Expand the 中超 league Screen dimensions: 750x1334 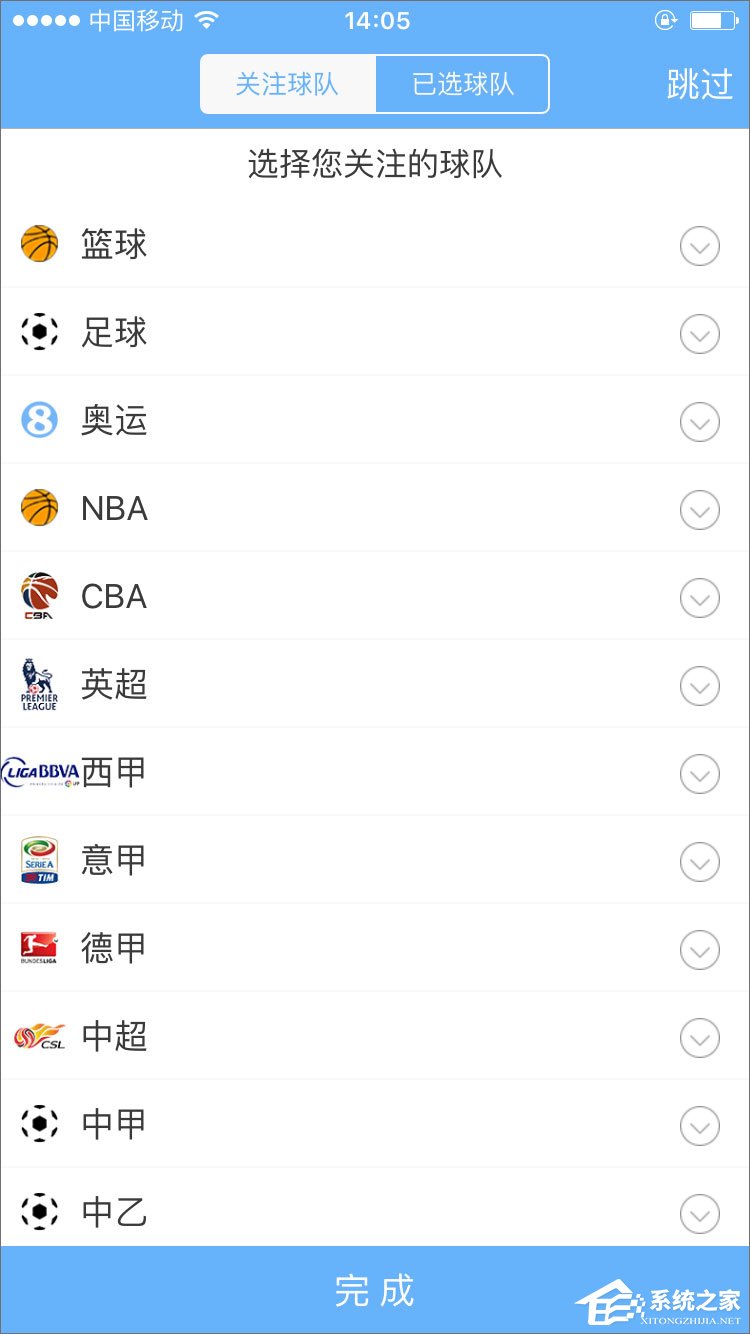click(x=699, y=1038)
